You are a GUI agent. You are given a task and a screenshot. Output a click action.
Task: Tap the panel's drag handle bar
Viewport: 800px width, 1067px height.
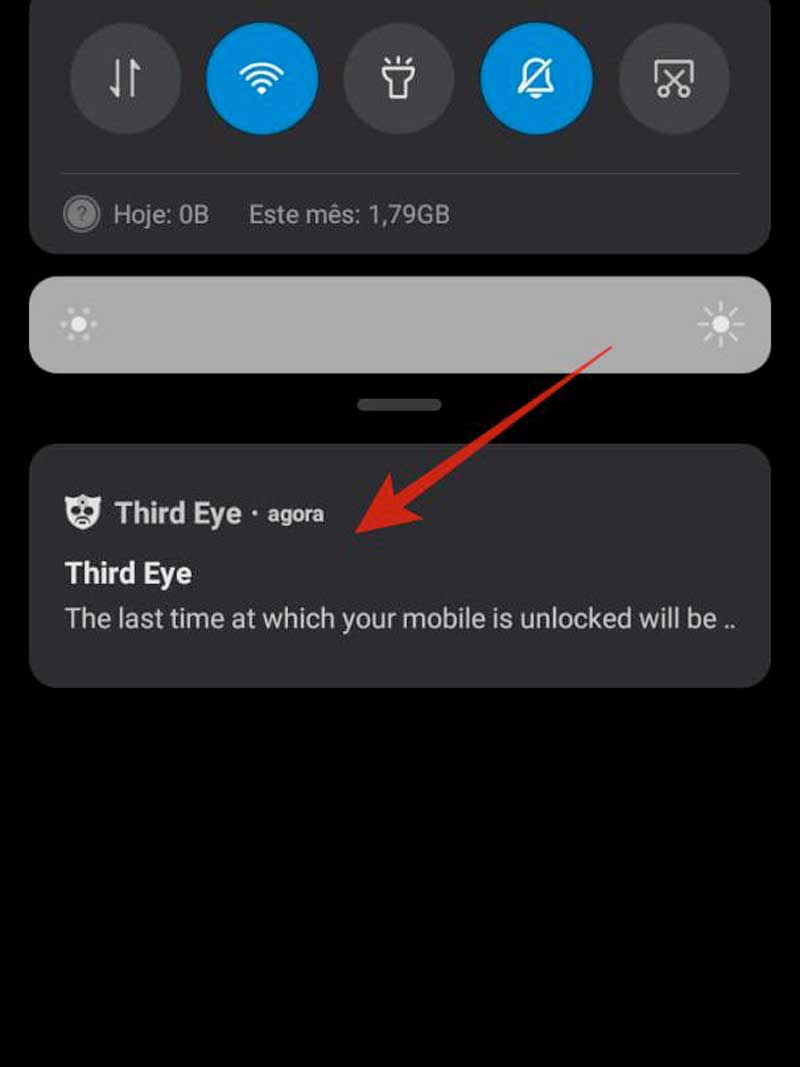400,405
